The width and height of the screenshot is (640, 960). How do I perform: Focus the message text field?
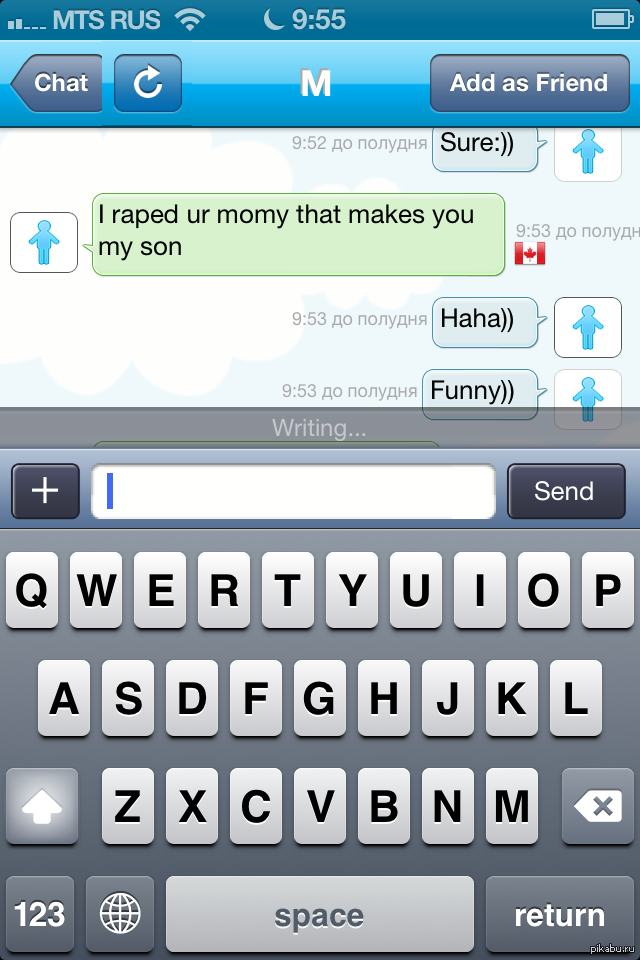(x=293, y=491)
